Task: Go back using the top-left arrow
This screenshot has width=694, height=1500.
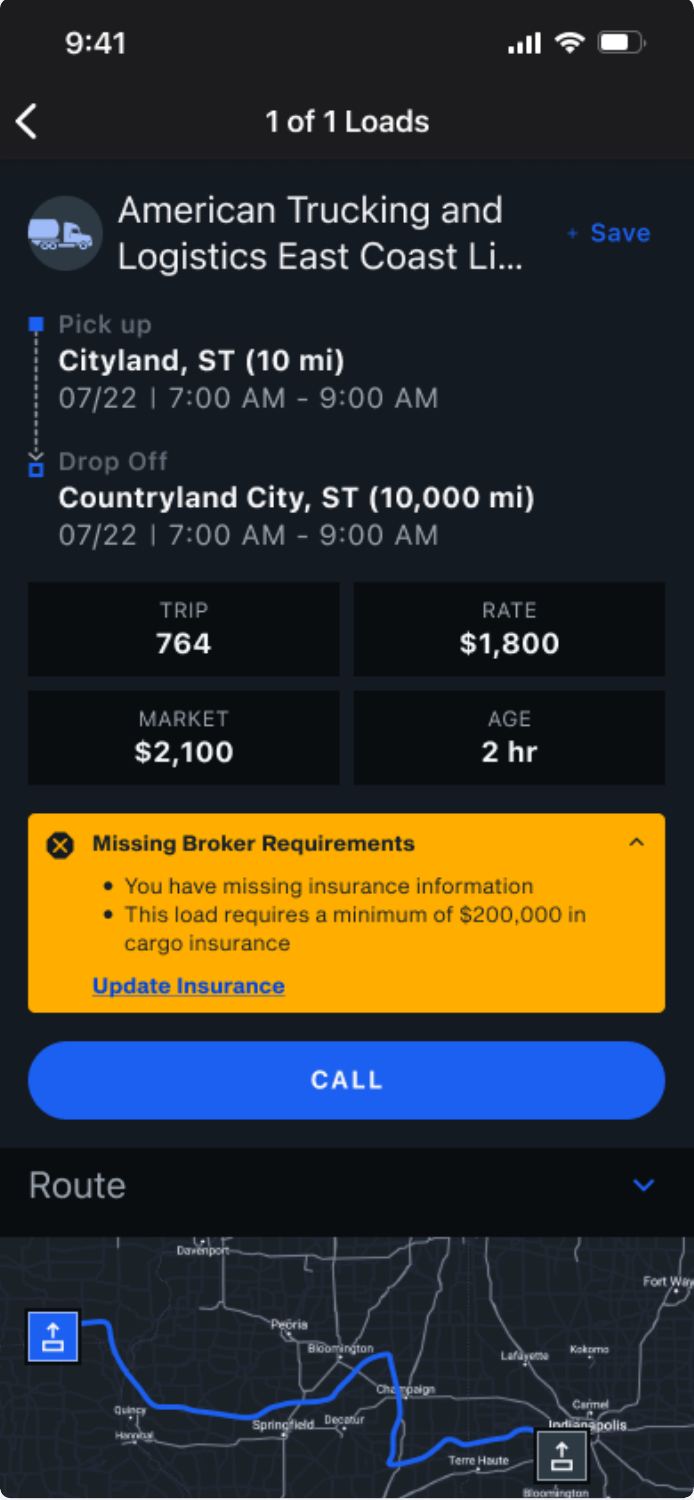Action: [x=27, y=122]
